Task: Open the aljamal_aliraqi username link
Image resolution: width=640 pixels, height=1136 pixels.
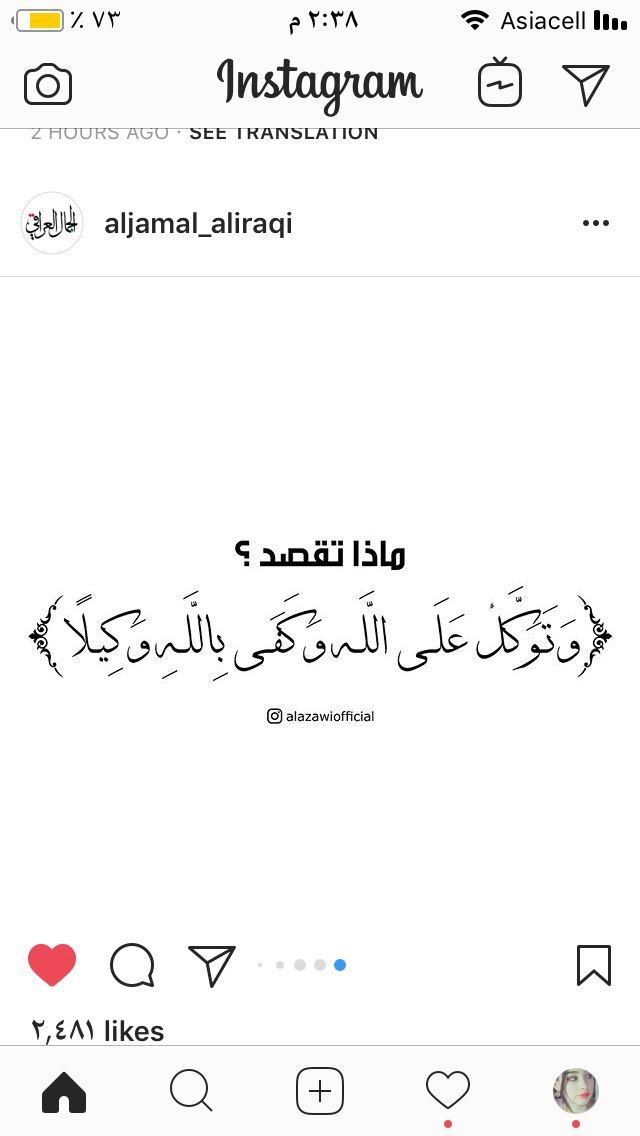Action: [x=198, y=223]
